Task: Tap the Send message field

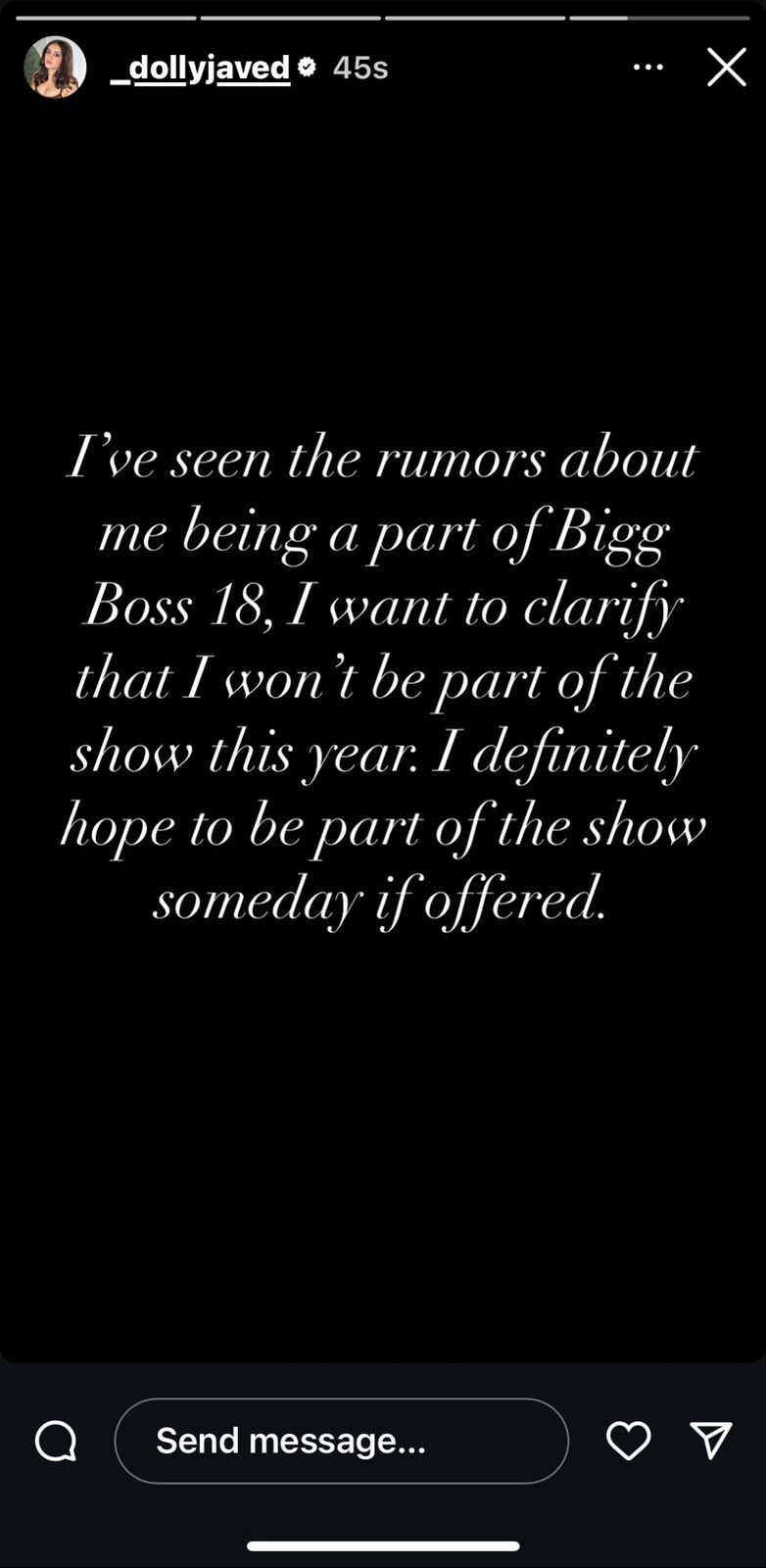Action: tap(341, 1441)
